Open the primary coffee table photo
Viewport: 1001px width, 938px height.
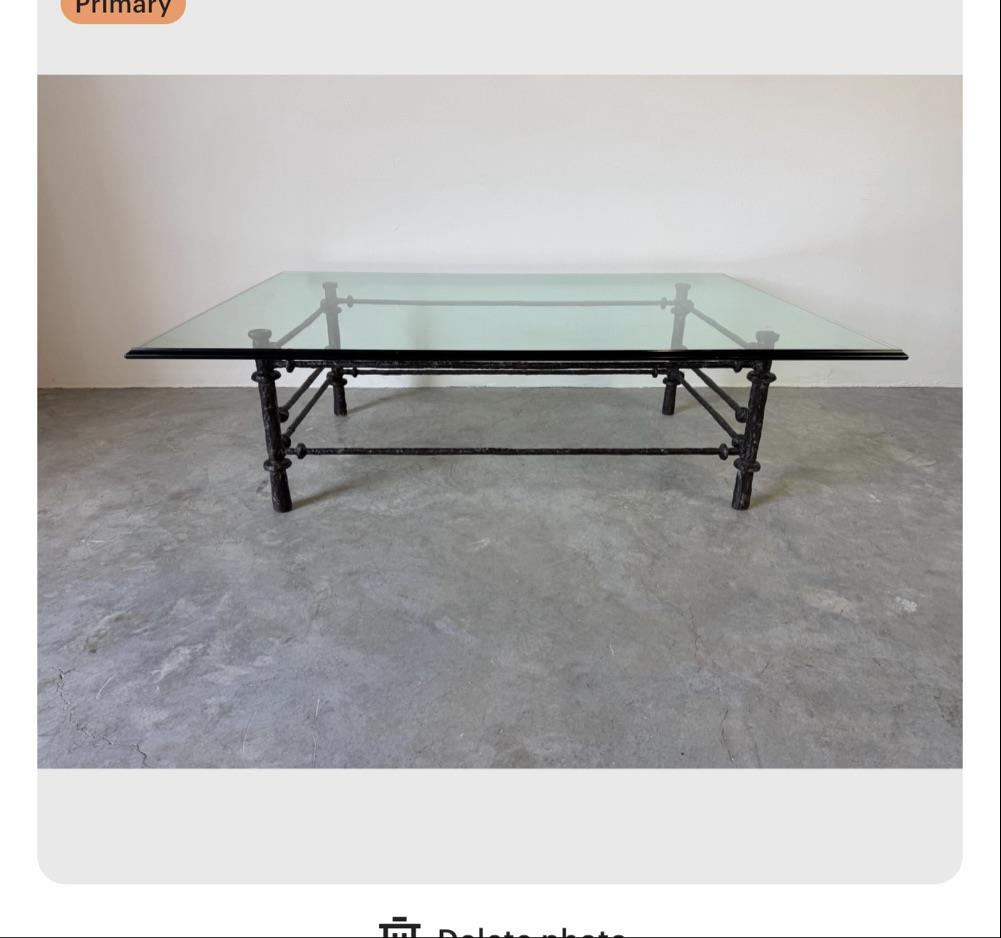pos(500,421)
